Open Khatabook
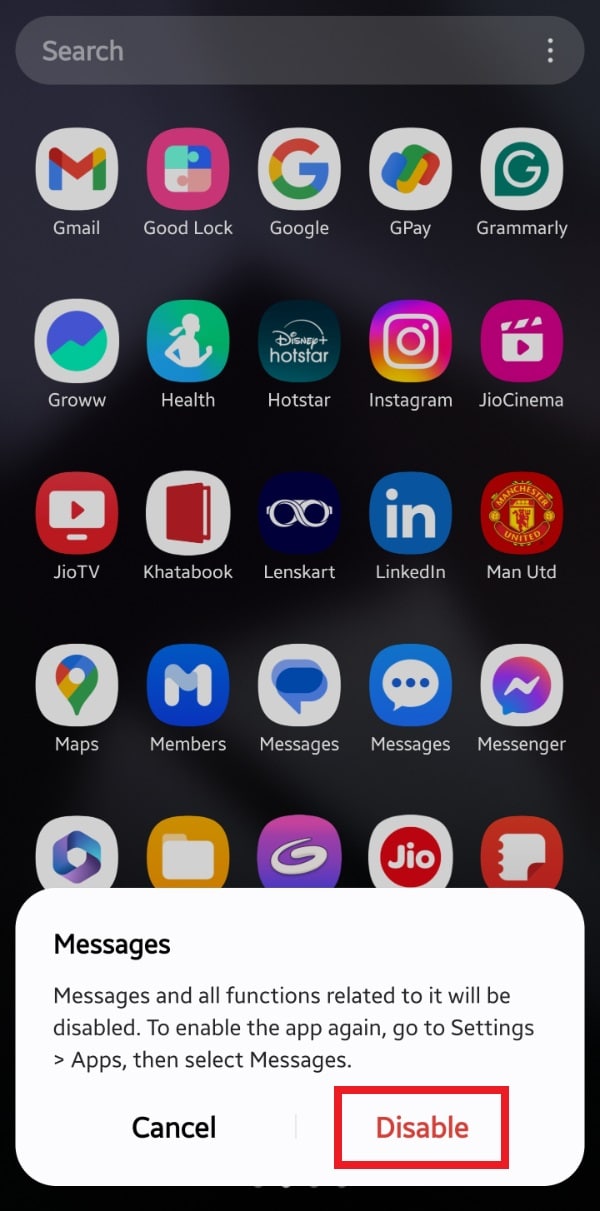The image size is (600, 1211). point(188,514)
